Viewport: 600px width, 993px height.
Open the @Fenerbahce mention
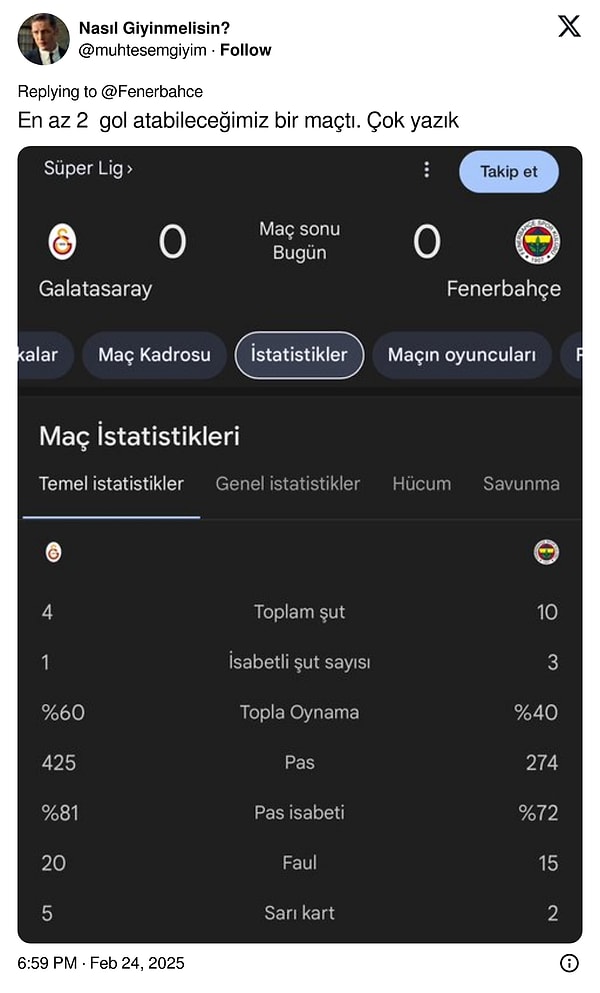coord(152,91)
